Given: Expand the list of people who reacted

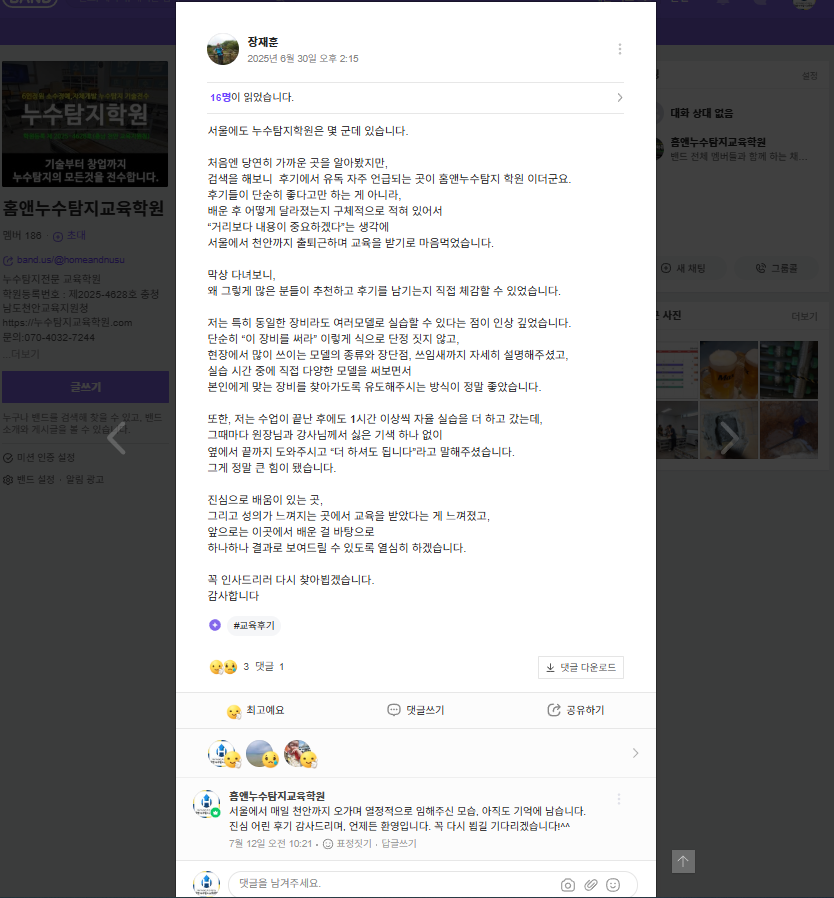Looking at the screenshot, I should coord(635,753).
